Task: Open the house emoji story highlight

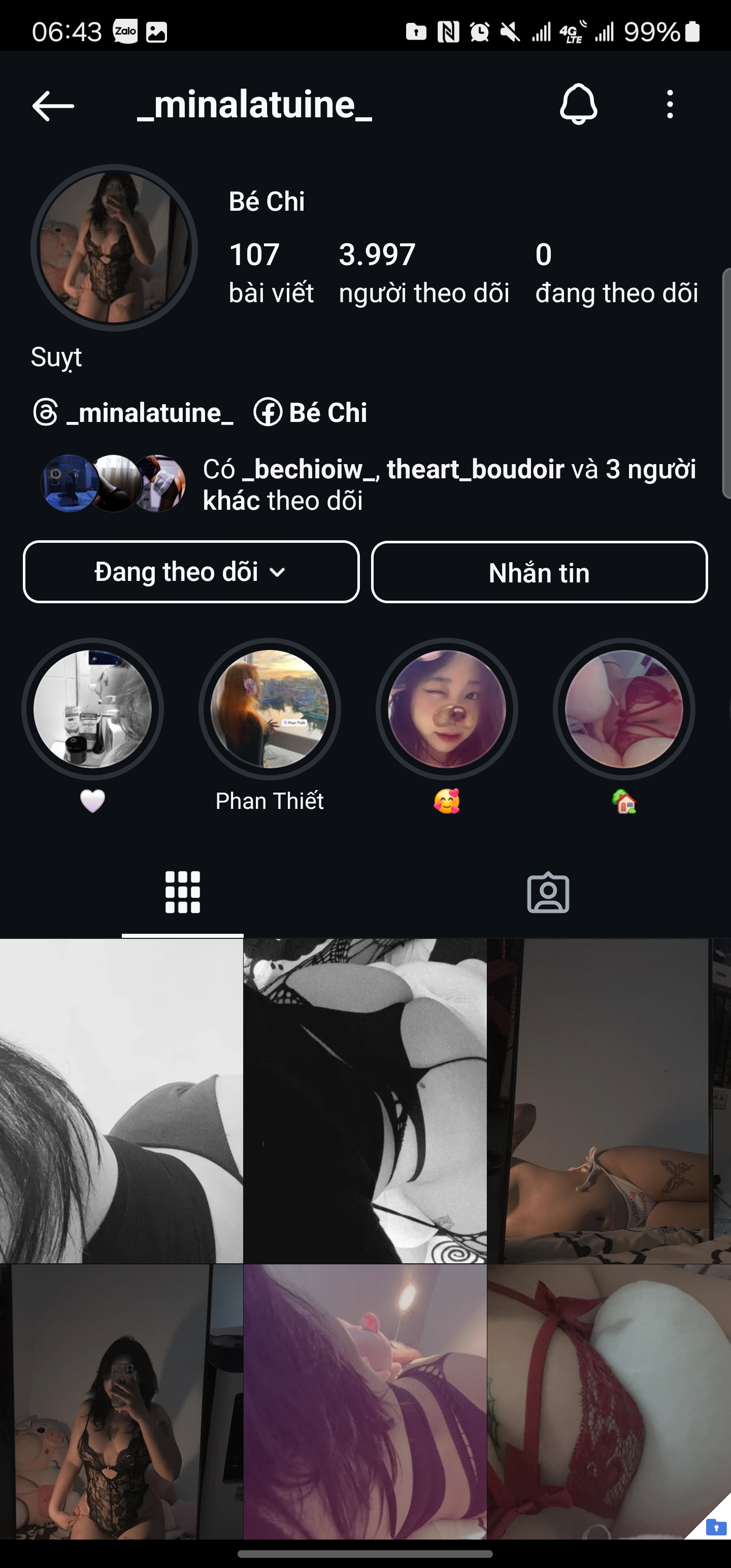Action: 624,709
